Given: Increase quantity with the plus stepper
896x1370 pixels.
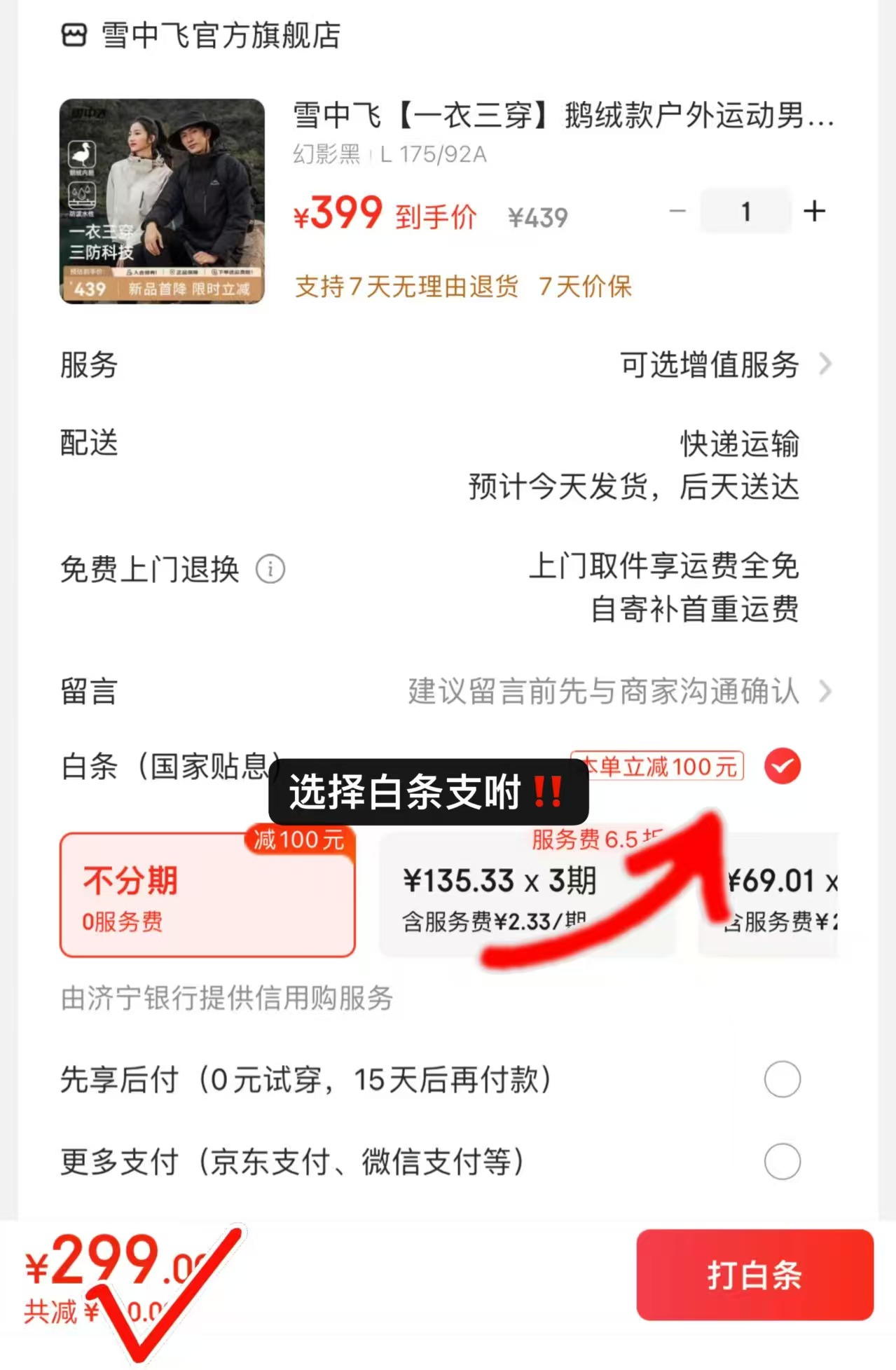Looking at the screenshot, I should pos(814,211).
